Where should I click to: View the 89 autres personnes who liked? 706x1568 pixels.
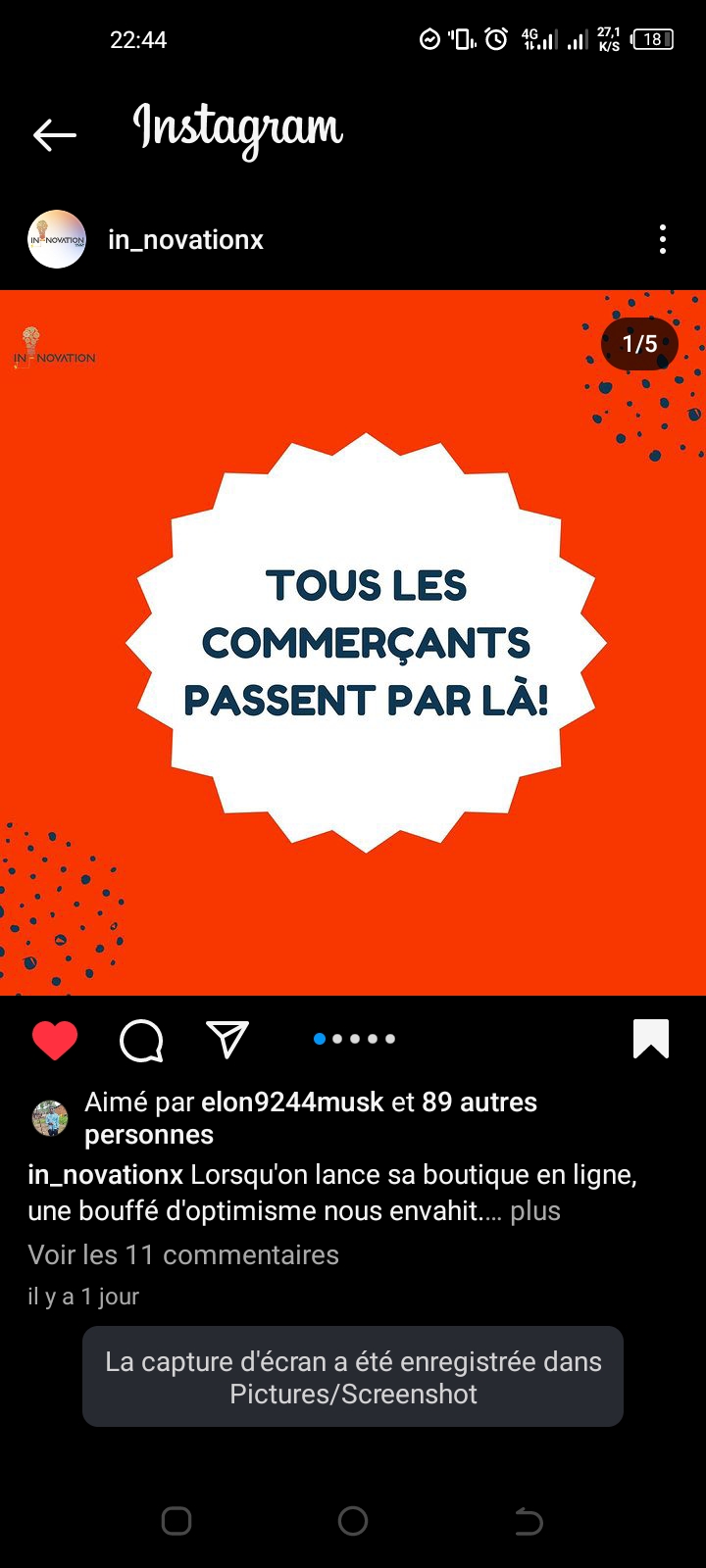click(479, 1102)
